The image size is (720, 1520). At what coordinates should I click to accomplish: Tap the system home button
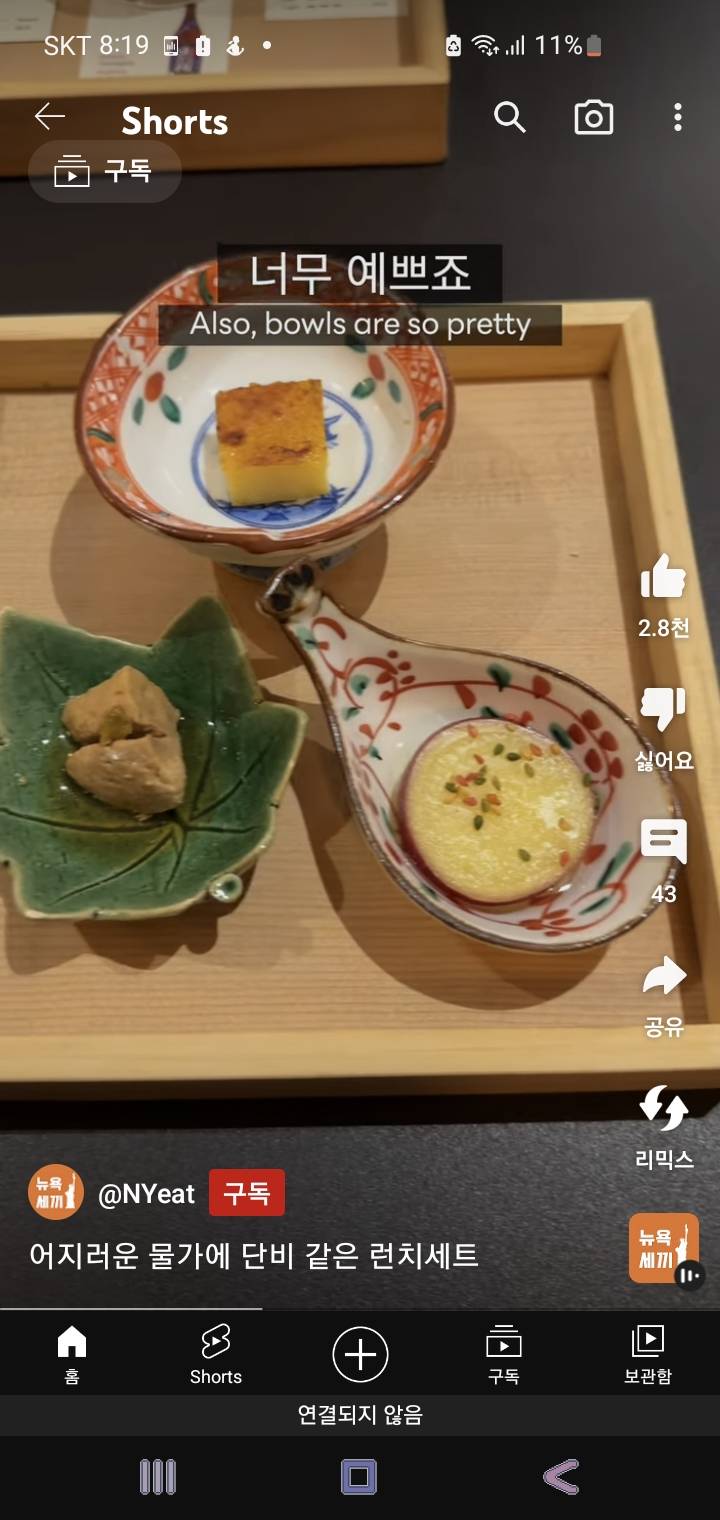click(359, 1477)
